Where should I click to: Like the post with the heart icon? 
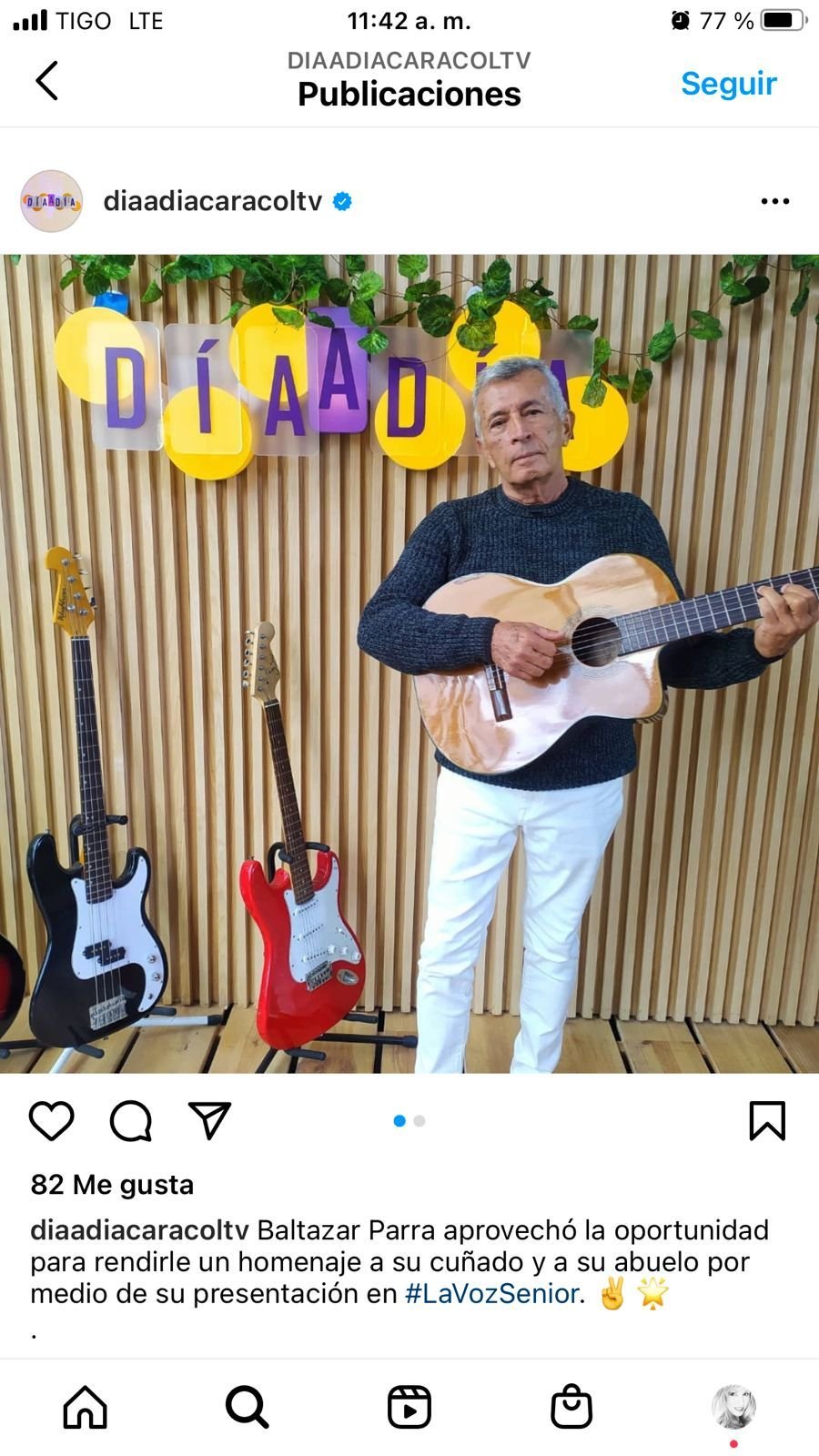coord(52,1121)
